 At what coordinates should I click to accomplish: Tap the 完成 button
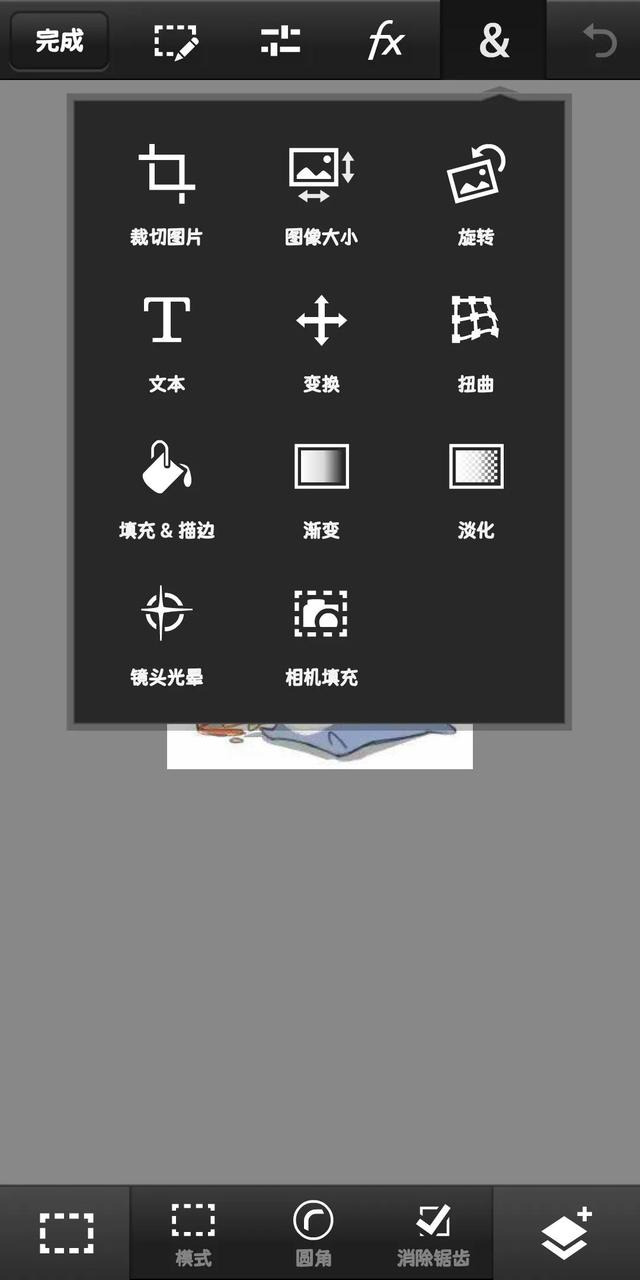(x=59, y=41)
